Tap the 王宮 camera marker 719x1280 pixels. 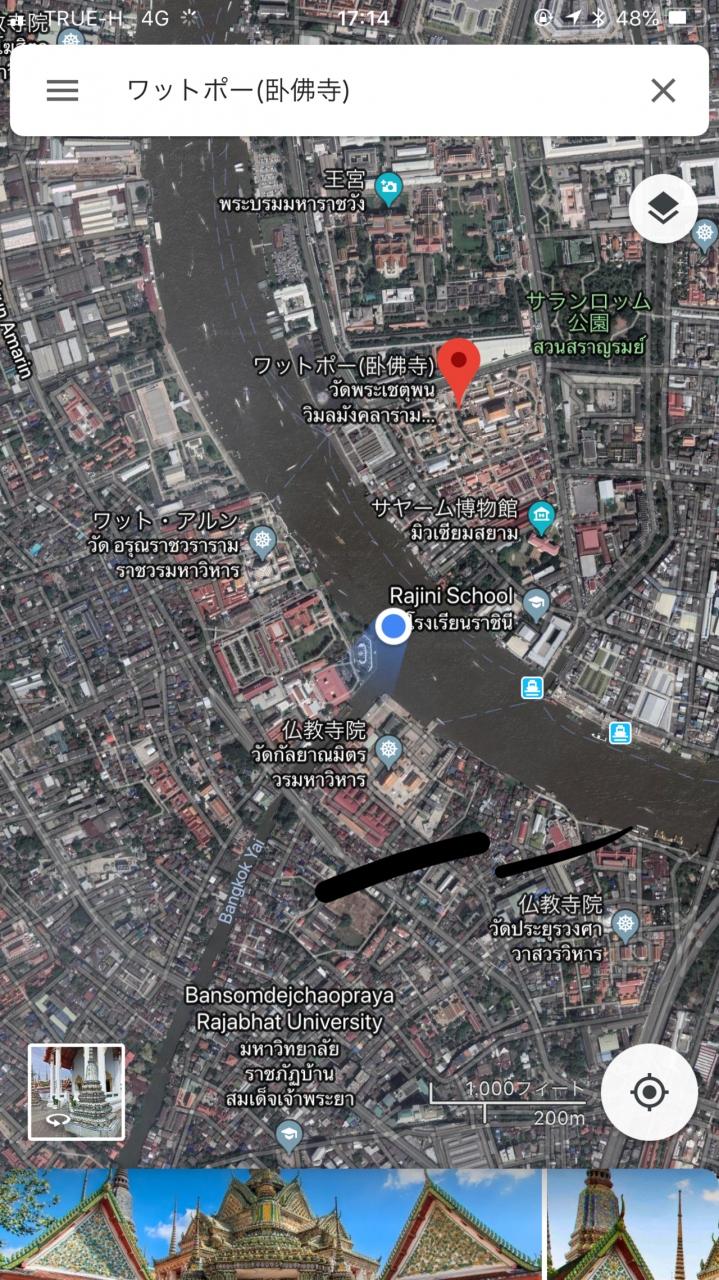click(x=388, y=186)
